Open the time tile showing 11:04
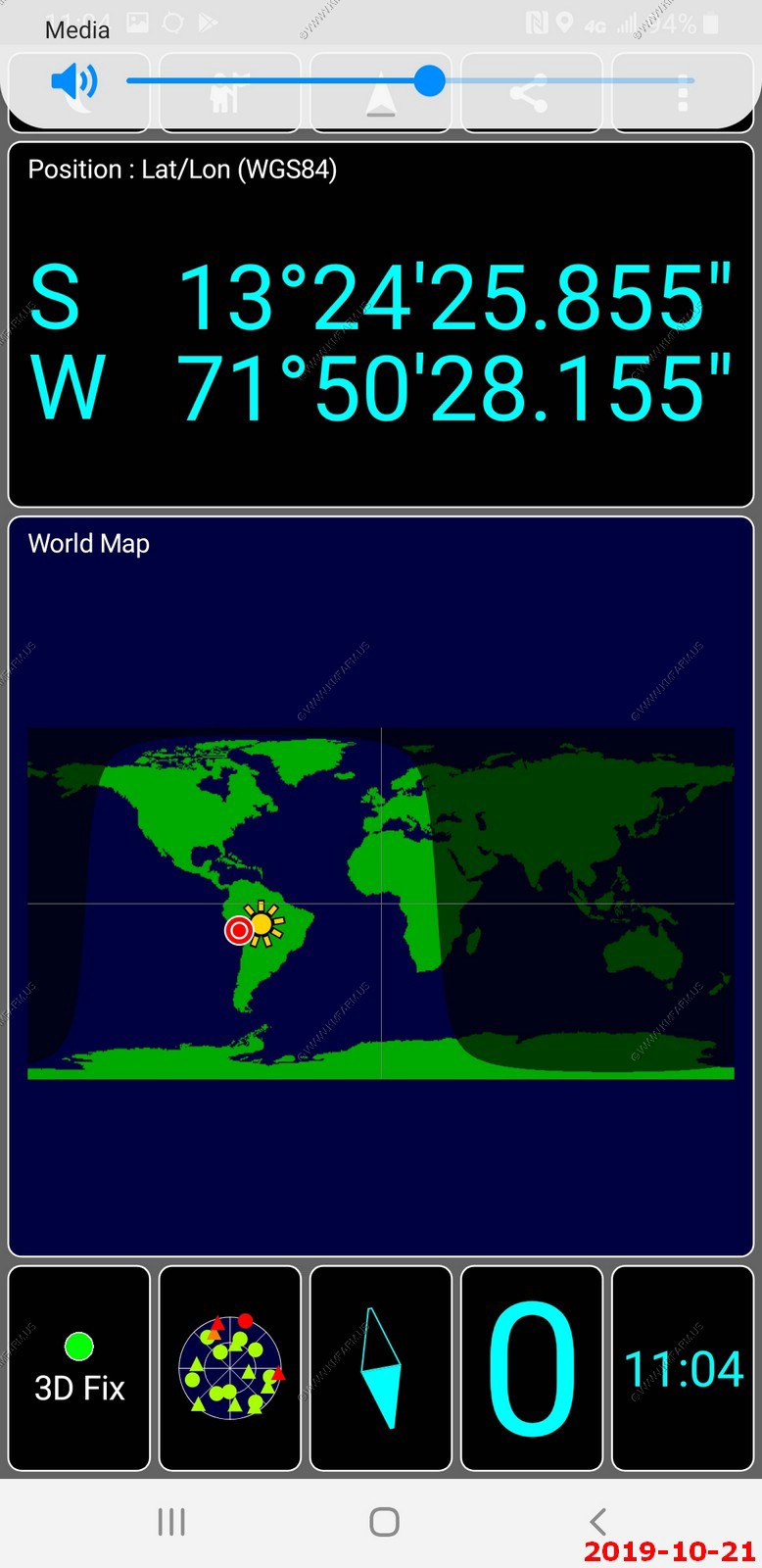The height and width of the screenshot is (1568, 762). (683, 1368)
